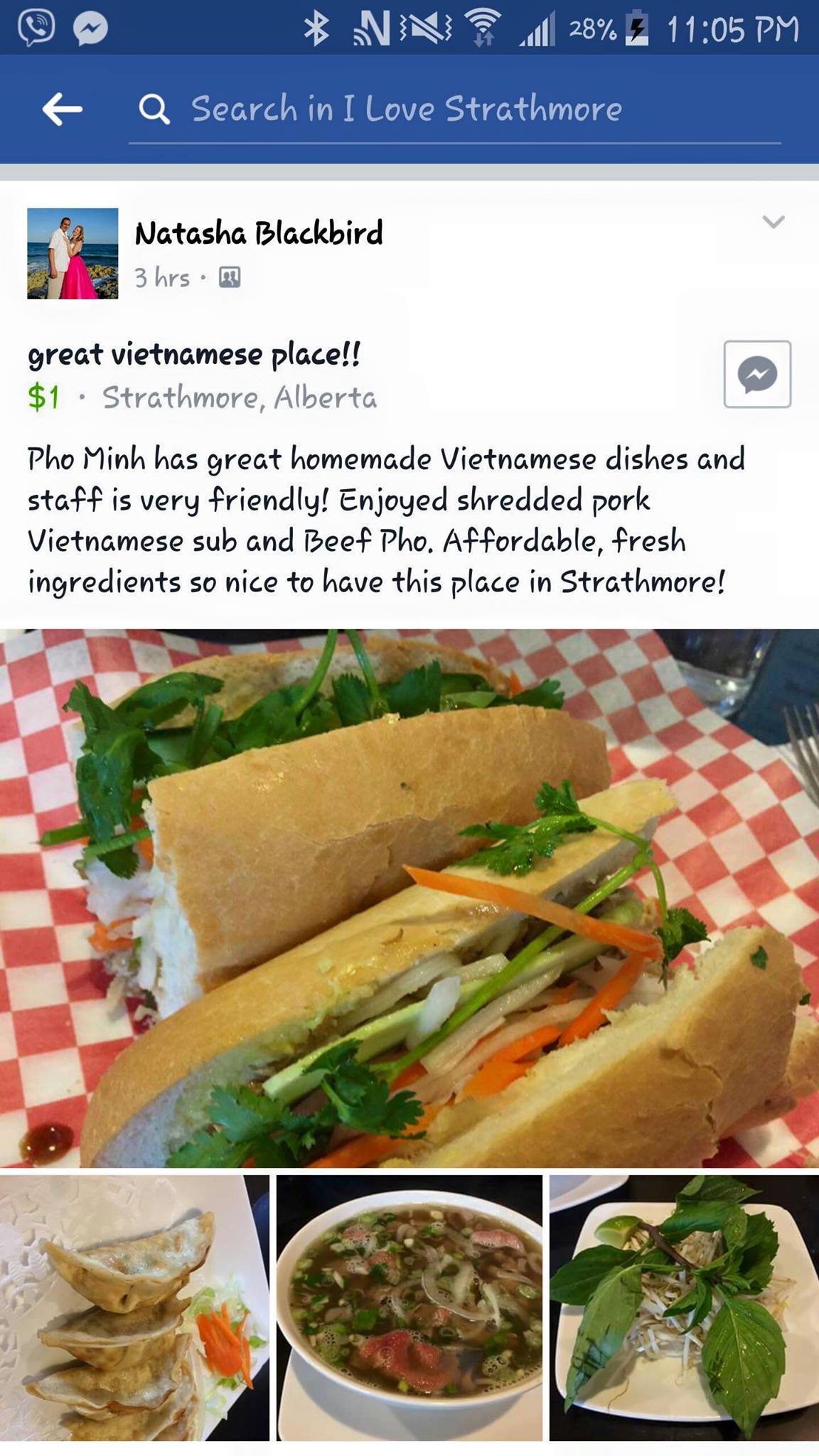Viewport: 819px width, 1456px height.
Task: Message the seller via Messenger button
Action: (757, 374)
